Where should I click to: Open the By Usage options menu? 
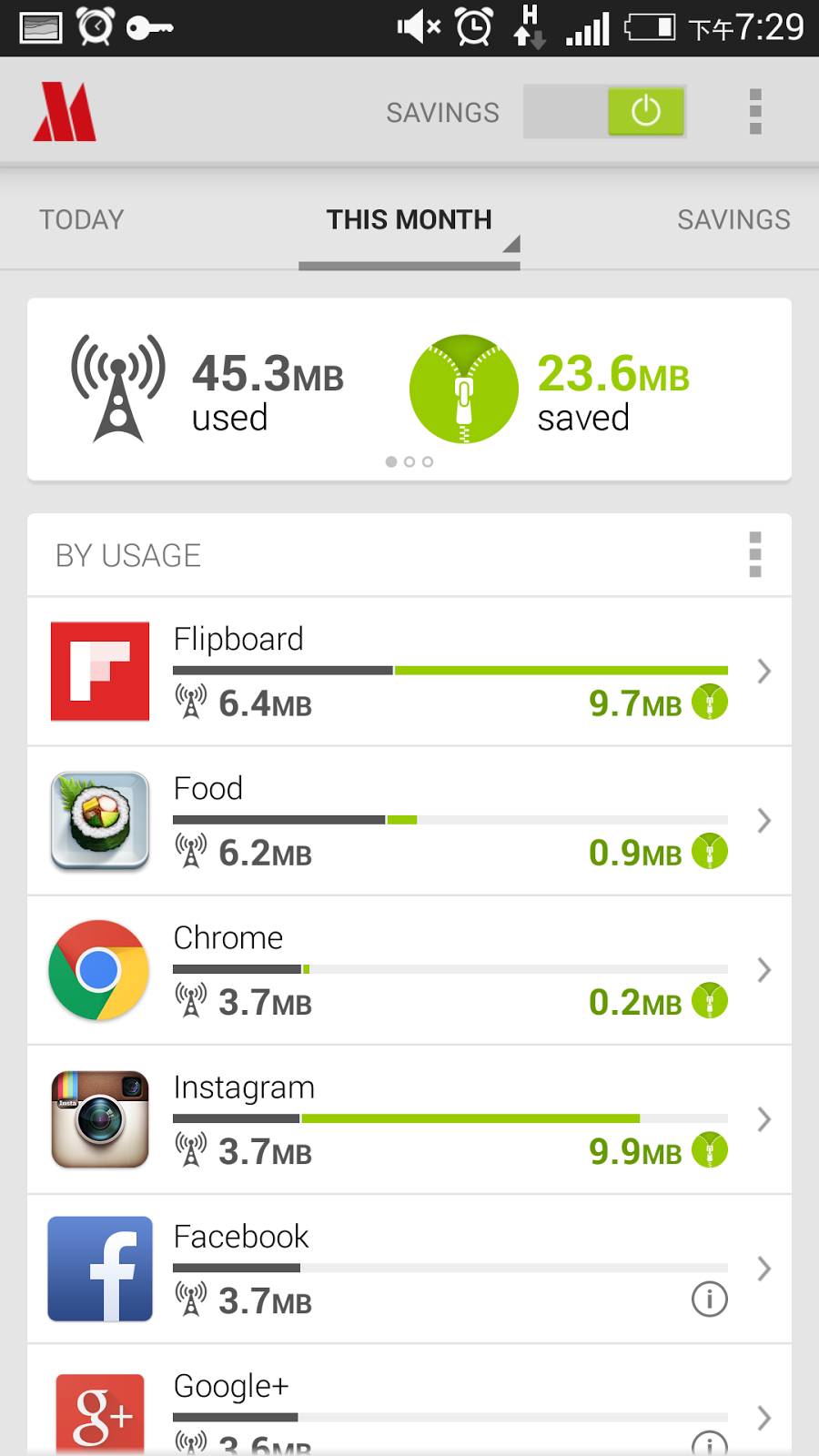(x=754, y=555)
